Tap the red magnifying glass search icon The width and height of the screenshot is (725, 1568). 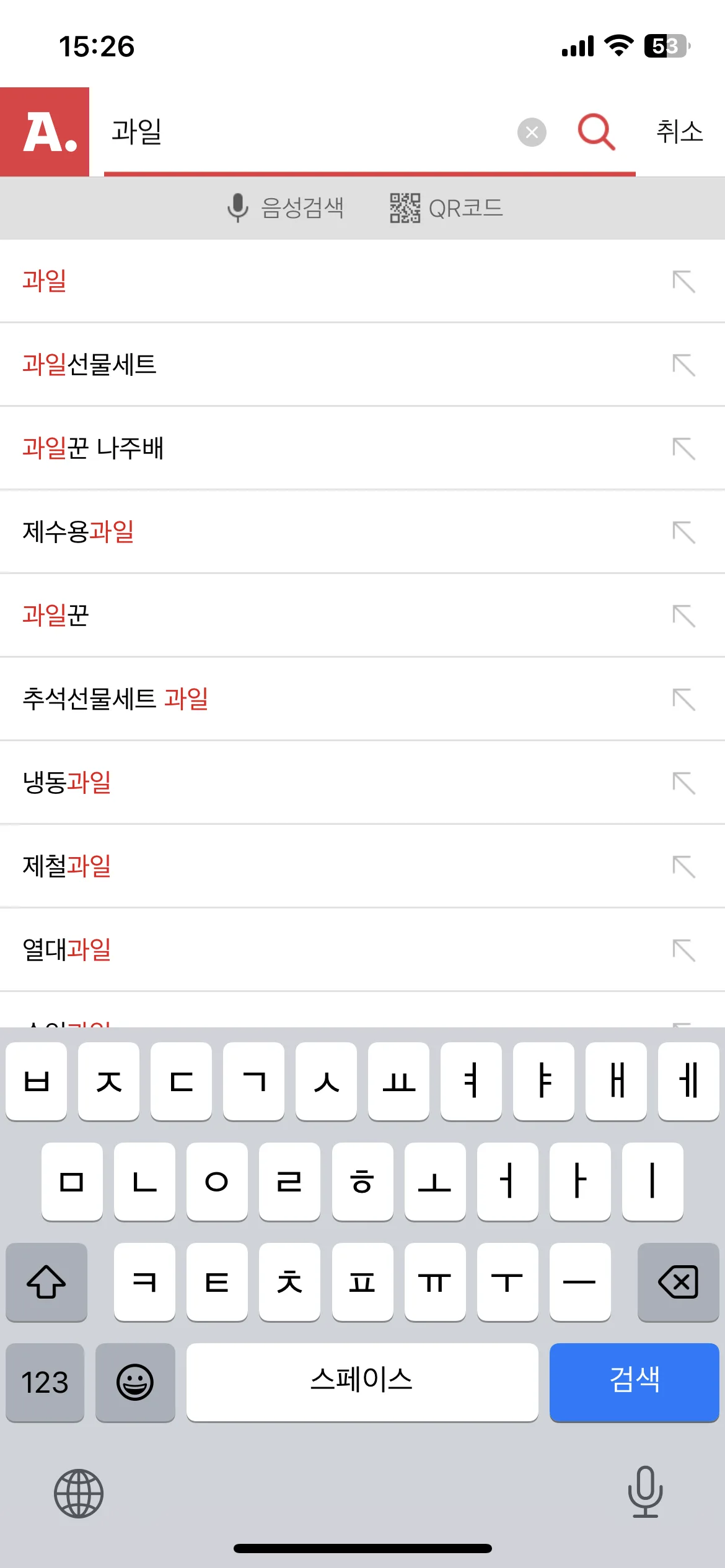(x=596, y=131)
